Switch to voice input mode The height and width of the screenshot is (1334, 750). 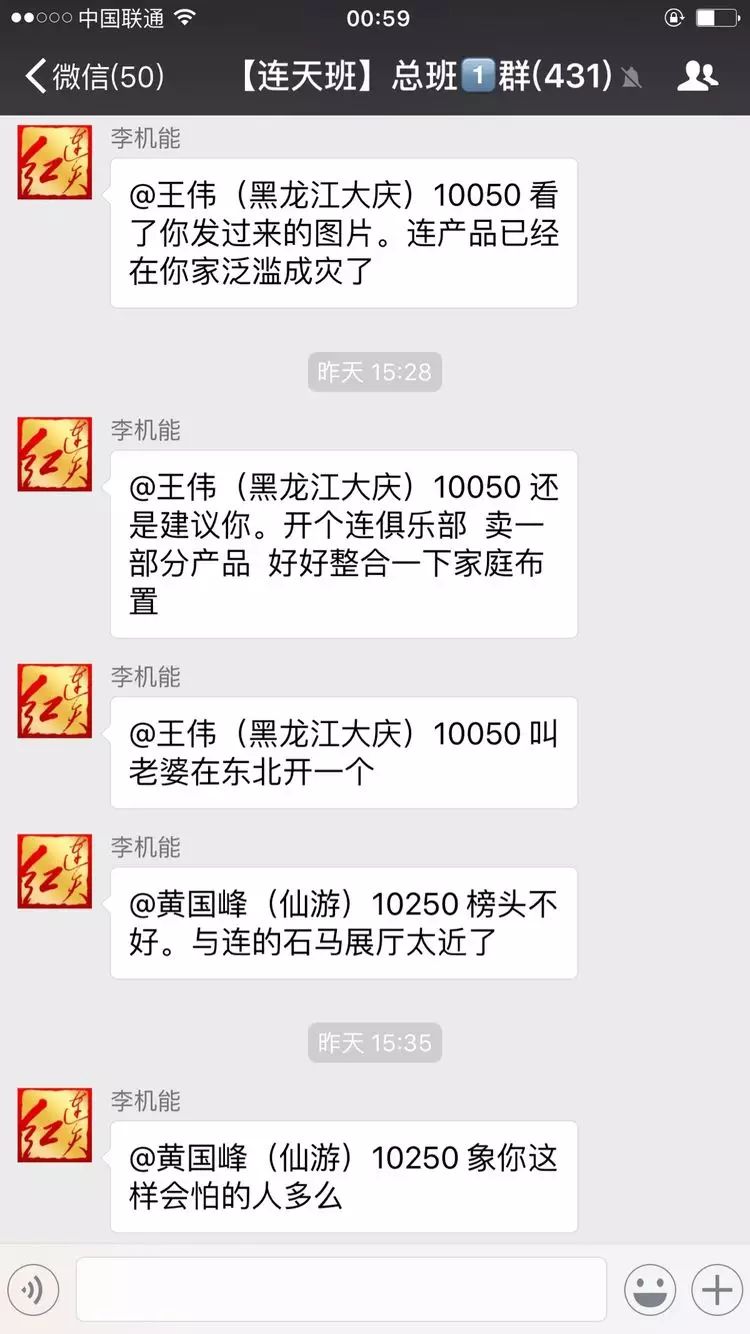tap(33, 1291)
